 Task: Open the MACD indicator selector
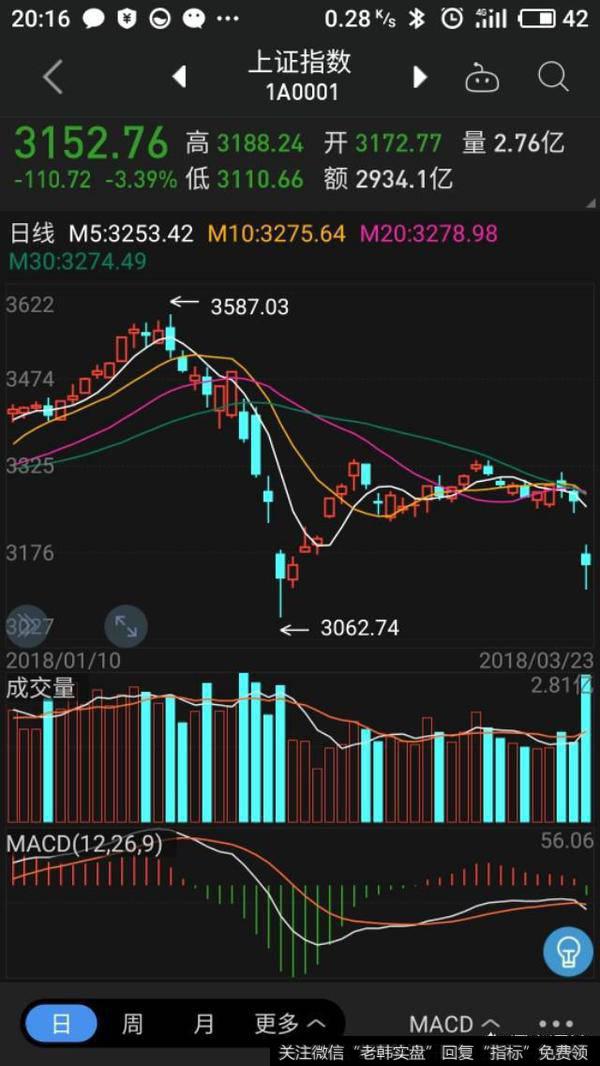454,1024
